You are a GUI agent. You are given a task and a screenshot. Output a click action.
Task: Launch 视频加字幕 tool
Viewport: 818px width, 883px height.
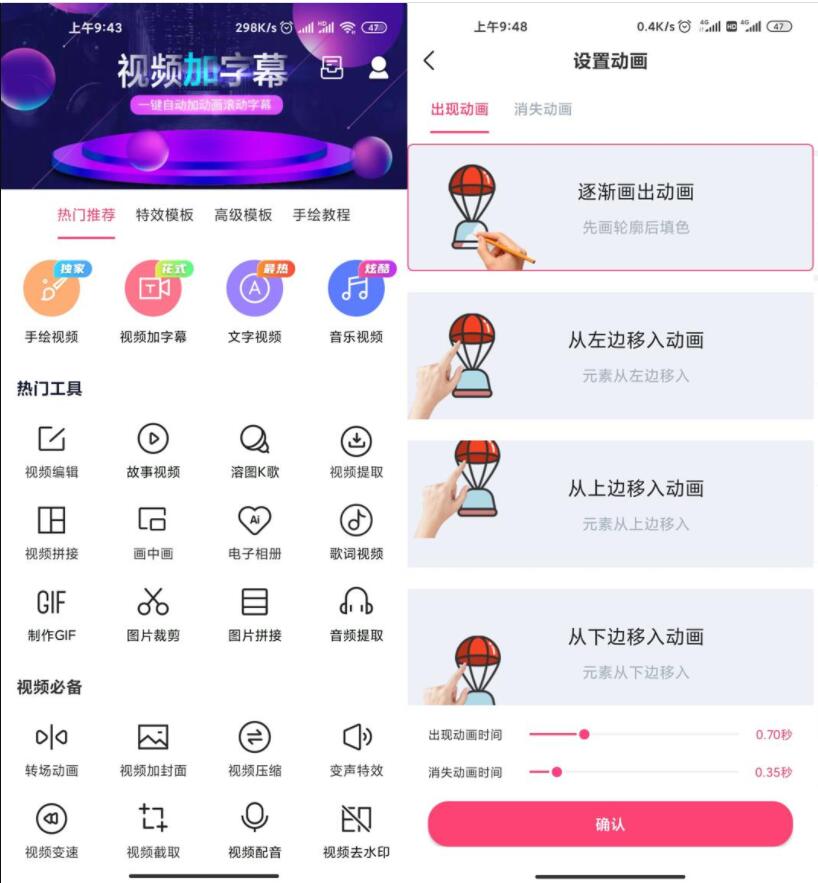click(x=153, y=301)
